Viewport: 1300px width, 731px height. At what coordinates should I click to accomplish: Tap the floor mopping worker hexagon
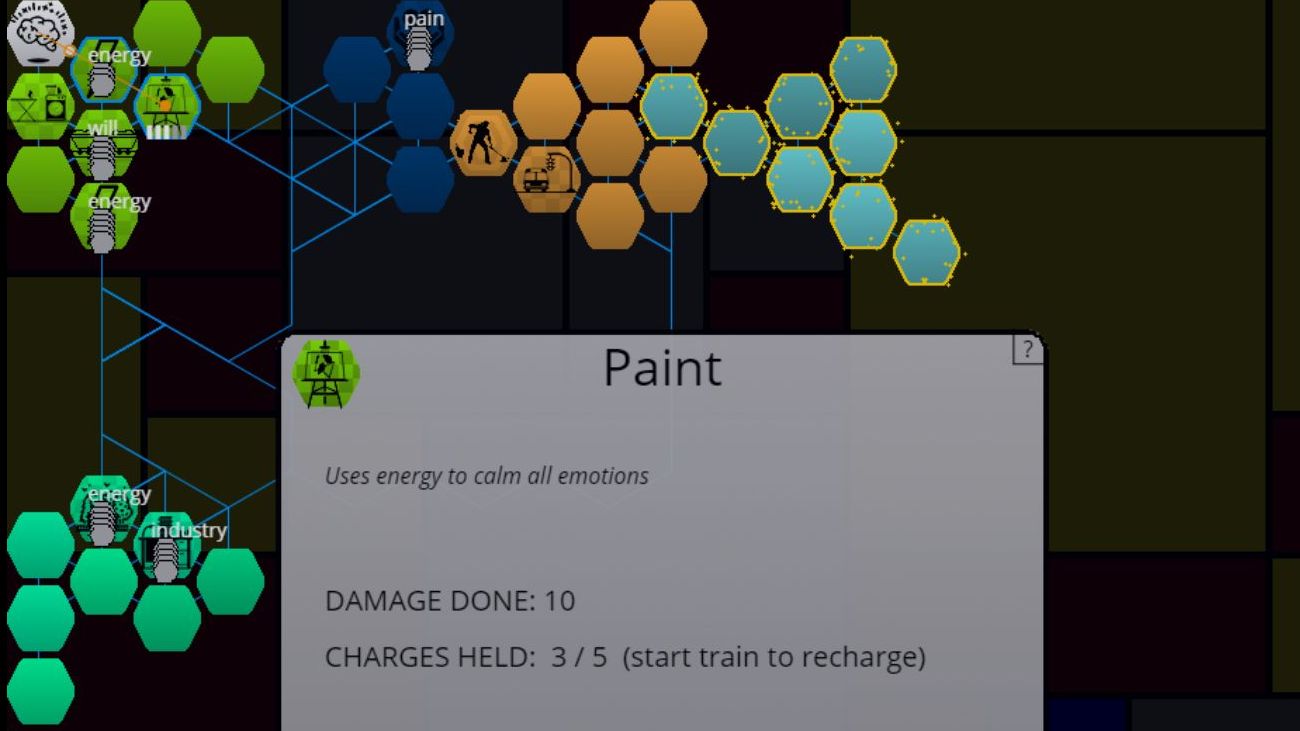click(483, 143)
